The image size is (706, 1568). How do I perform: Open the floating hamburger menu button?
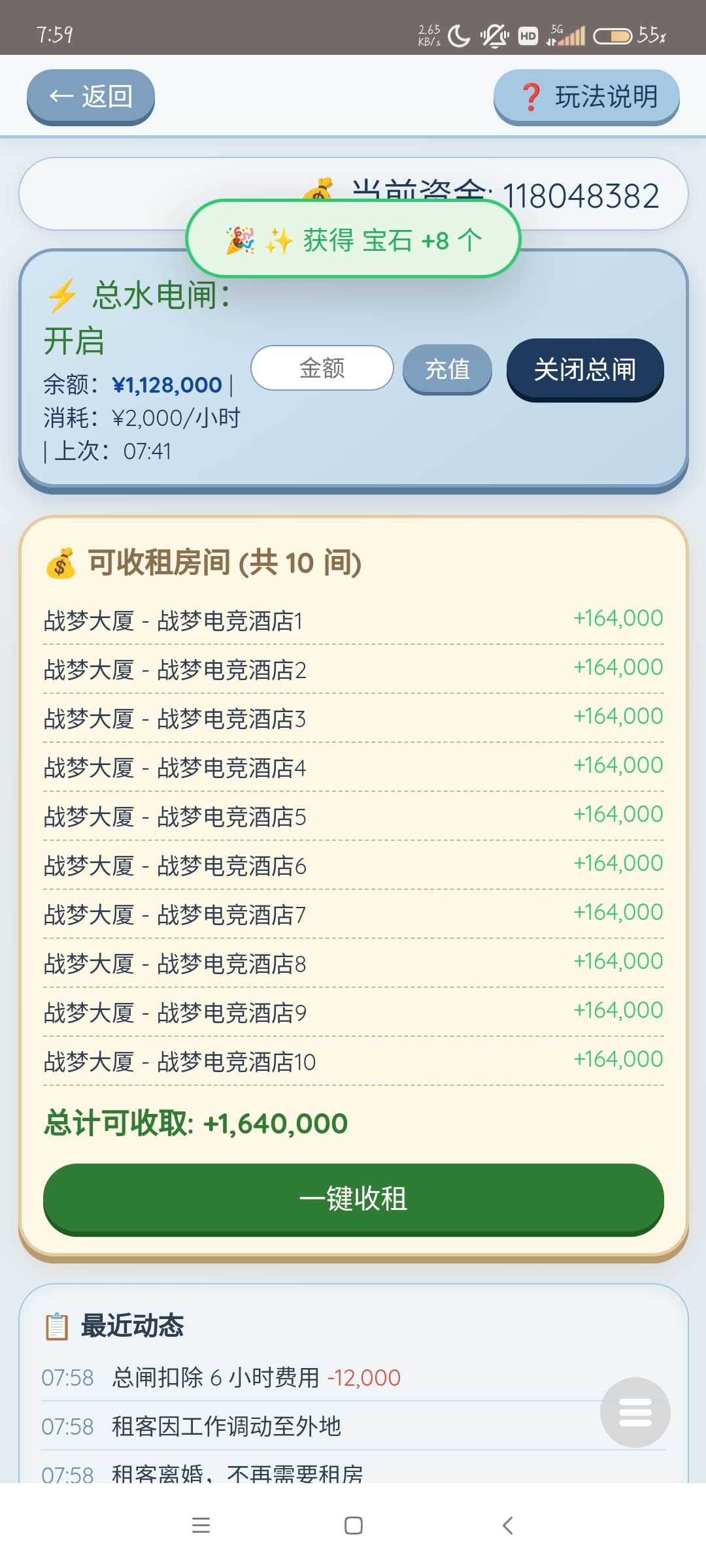pos(635,1412)
